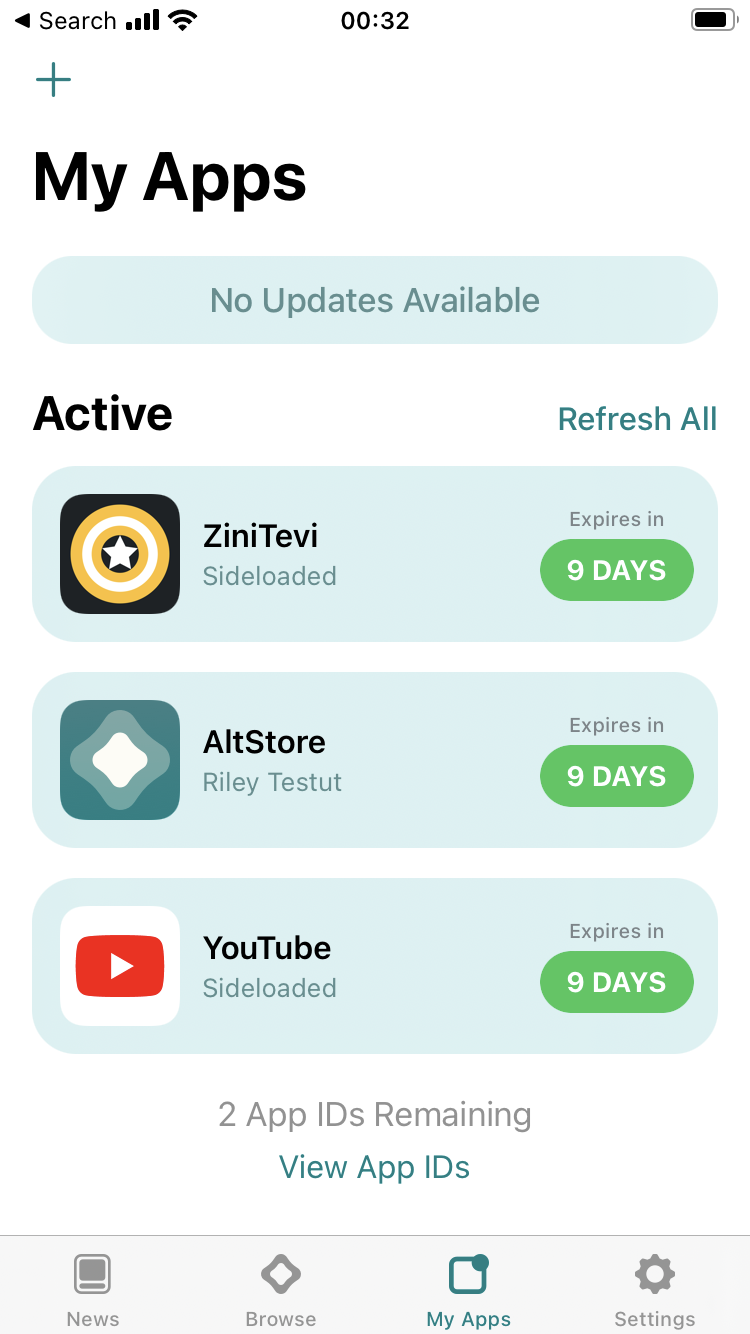Switch to the News tab
The image size is (750, 1334).
93,1290
